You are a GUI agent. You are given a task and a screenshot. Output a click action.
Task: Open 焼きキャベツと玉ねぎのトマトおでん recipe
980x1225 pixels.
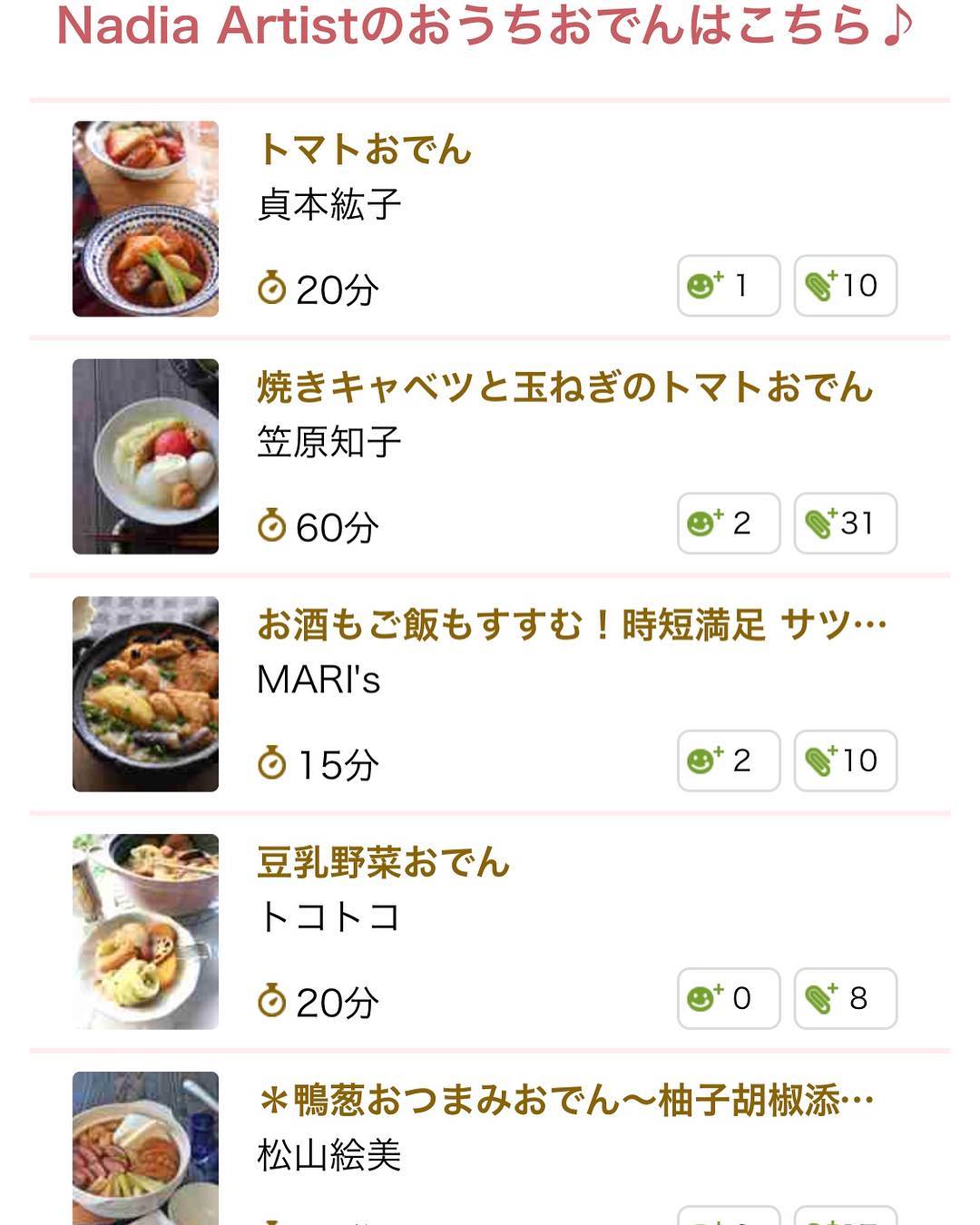click(x=564, y=387)
